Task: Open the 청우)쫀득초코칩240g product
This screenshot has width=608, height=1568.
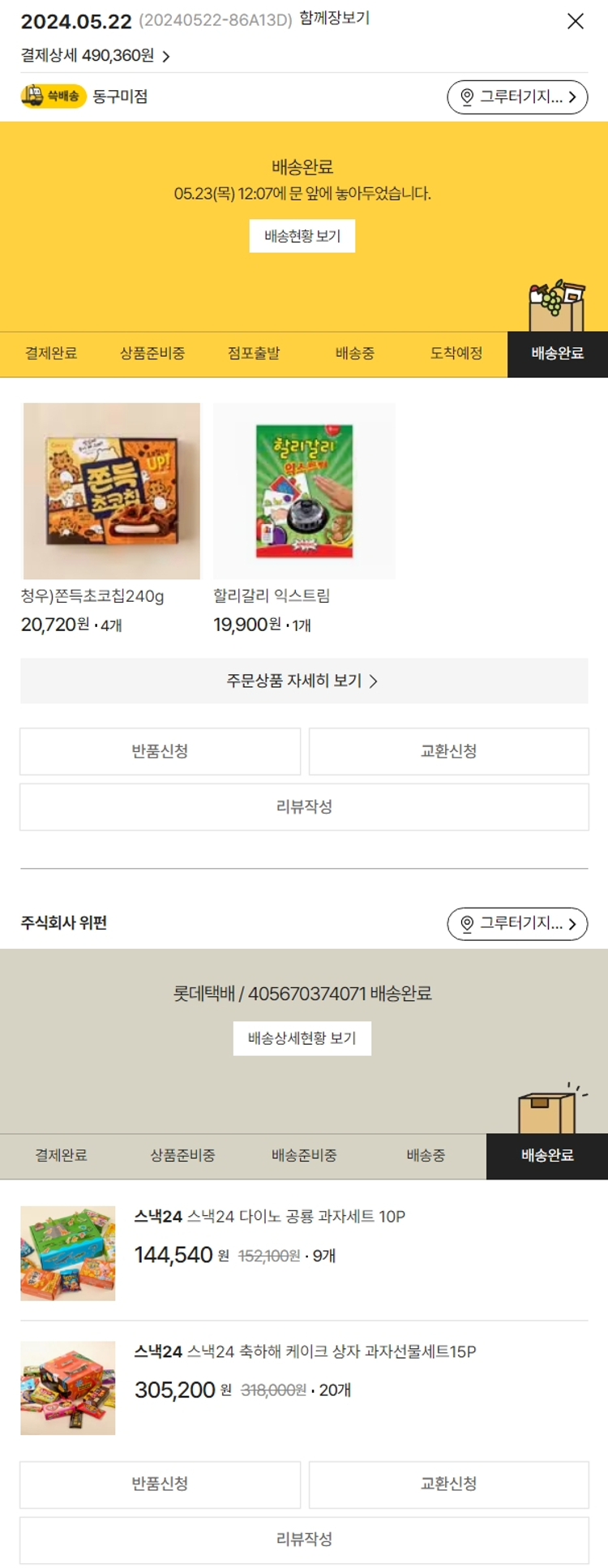Action: (112, 491)
